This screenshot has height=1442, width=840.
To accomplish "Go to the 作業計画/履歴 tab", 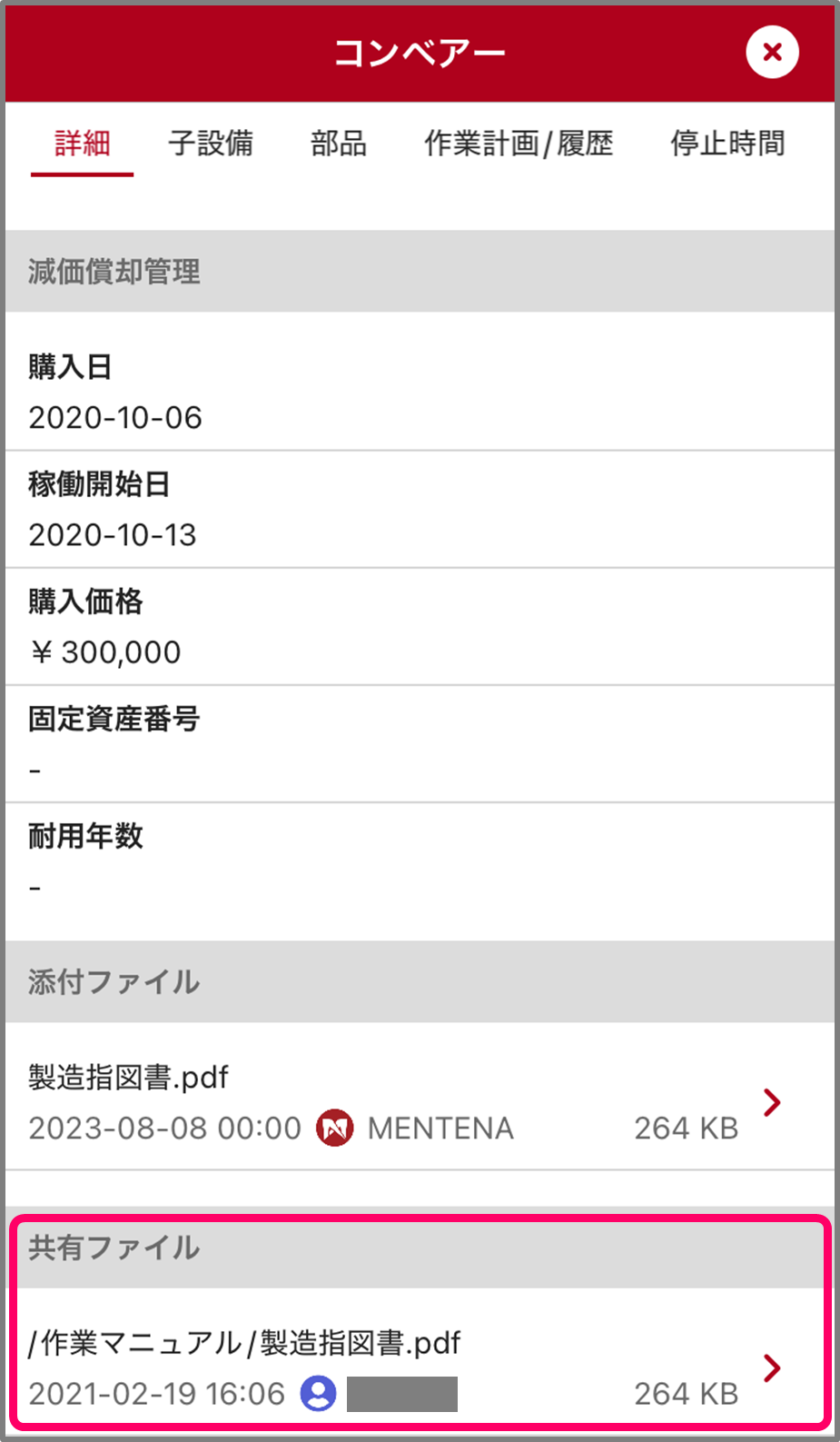I will [x=519, y=144].
